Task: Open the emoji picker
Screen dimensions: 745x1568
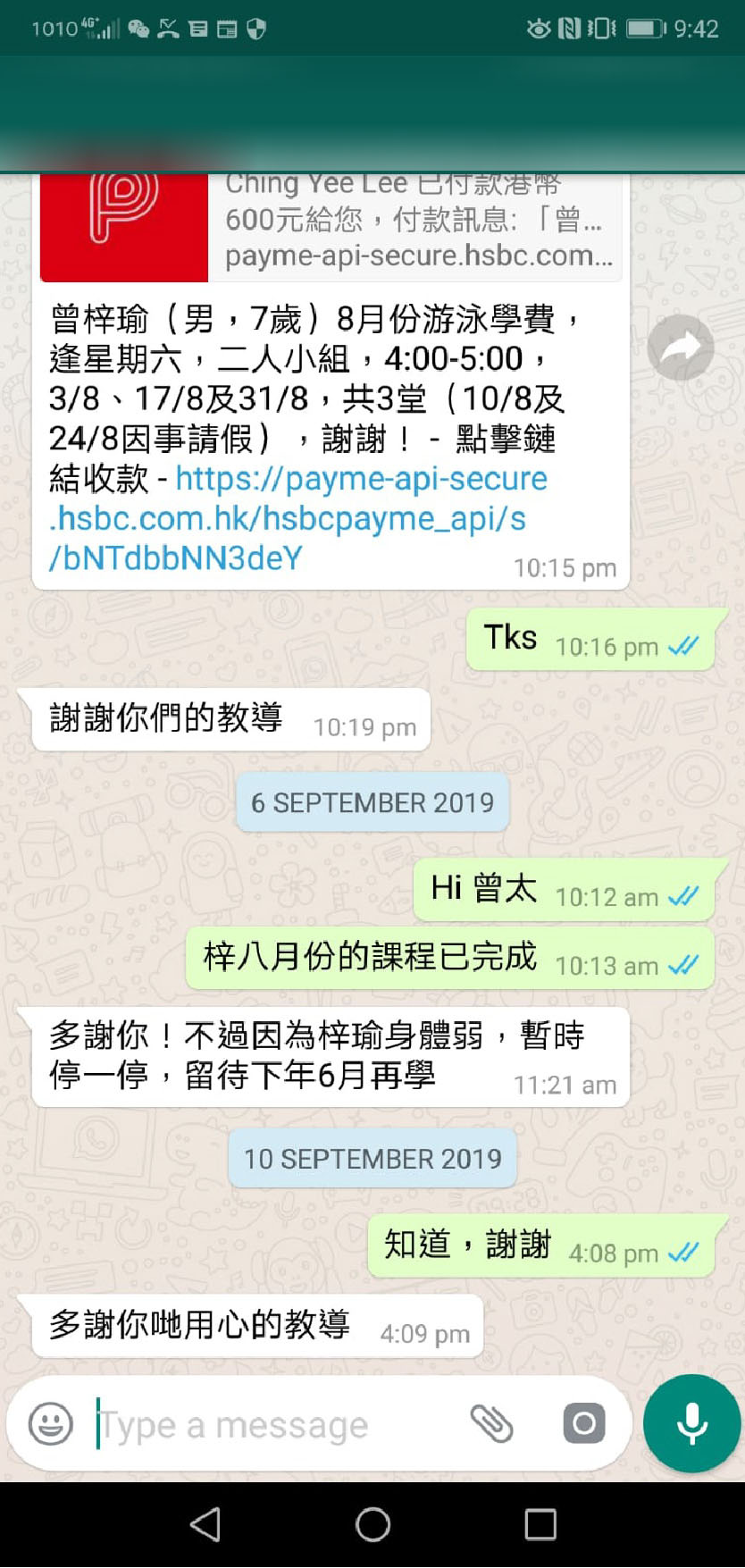Action: pos(51,1423)
